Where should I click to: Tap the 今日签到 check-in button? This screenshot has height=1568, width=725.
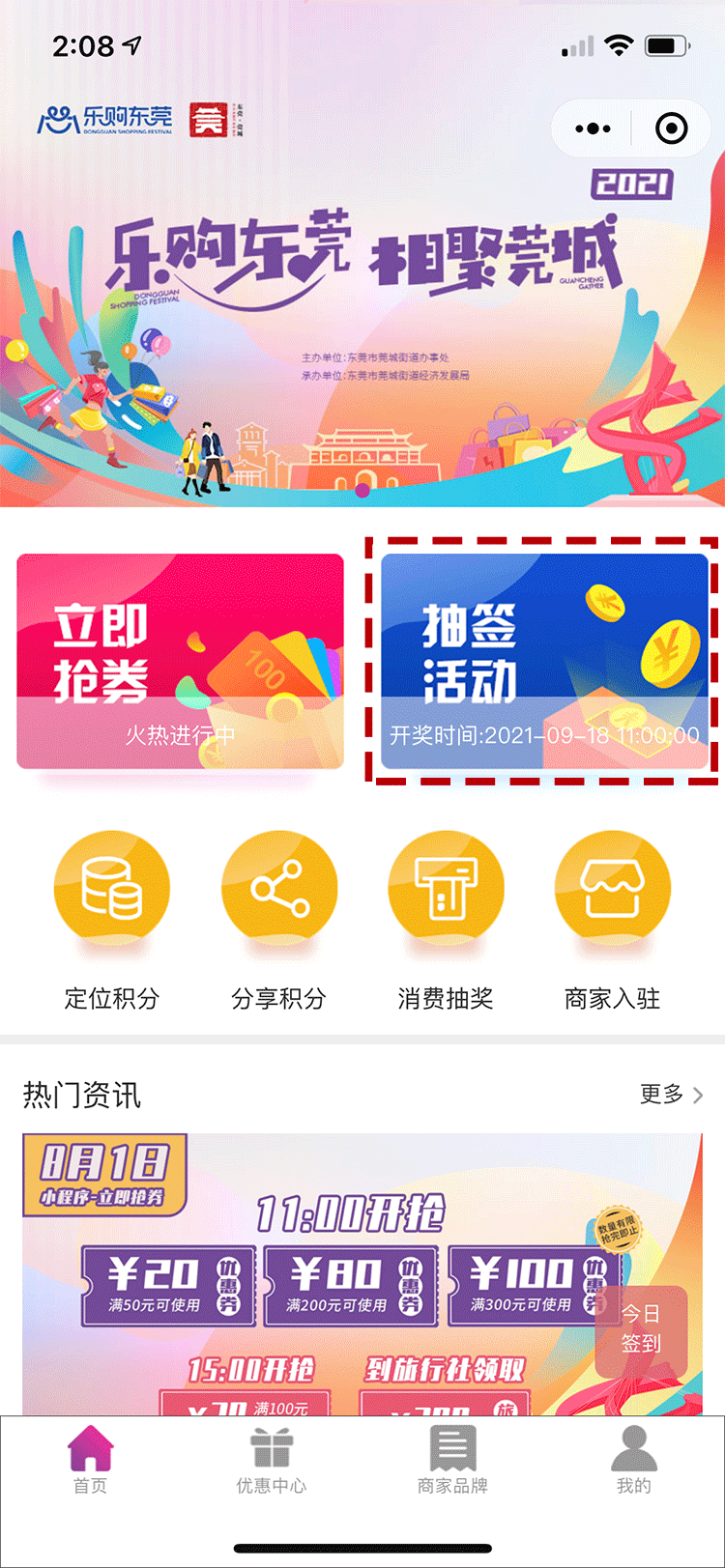(x=641, y=1328)
